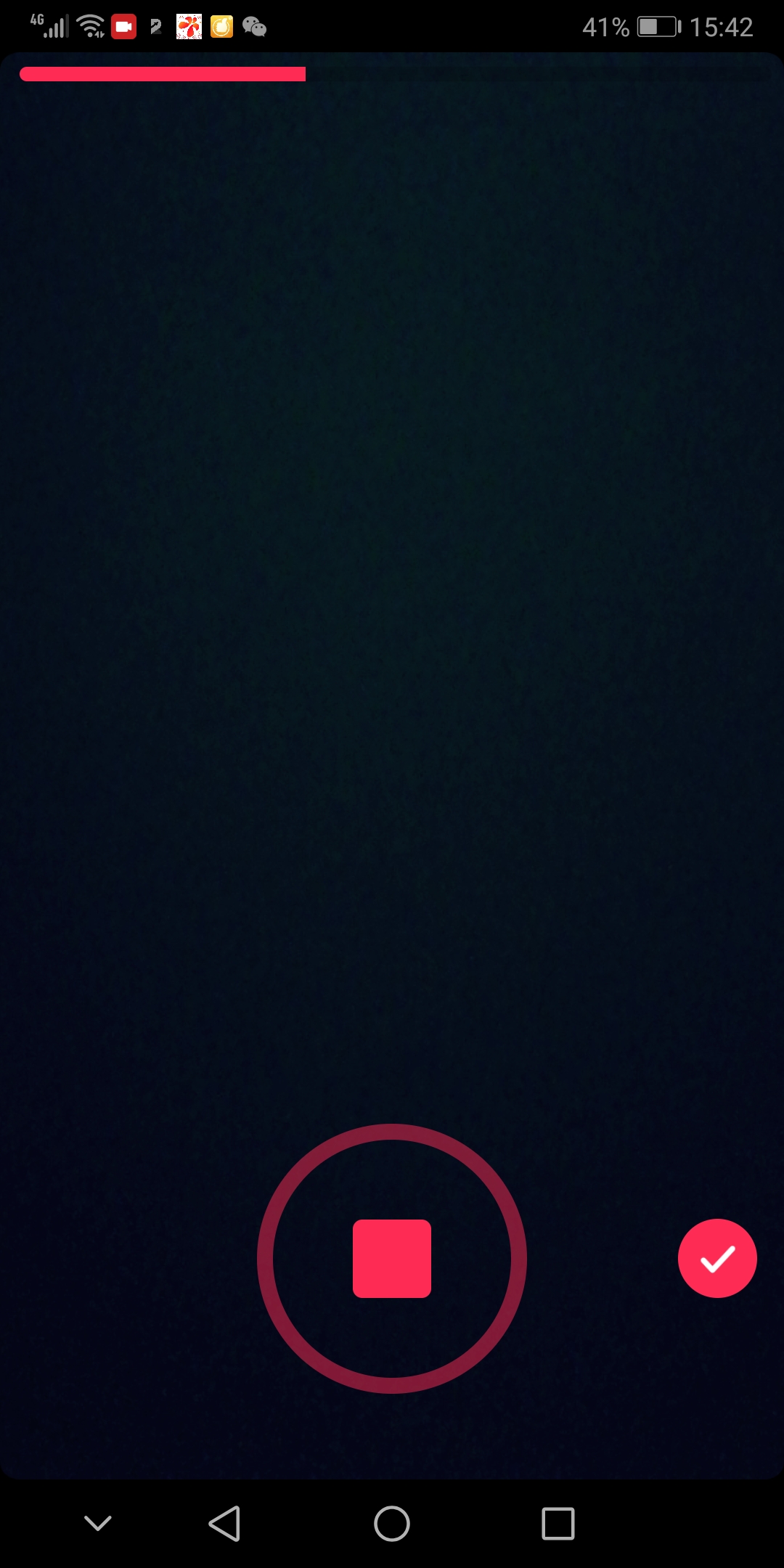Image resolution: width=784 pixels, height=1568 pixels.
Task: Confirm recording with the checkmark button
Action: [x=717, y=1258]
